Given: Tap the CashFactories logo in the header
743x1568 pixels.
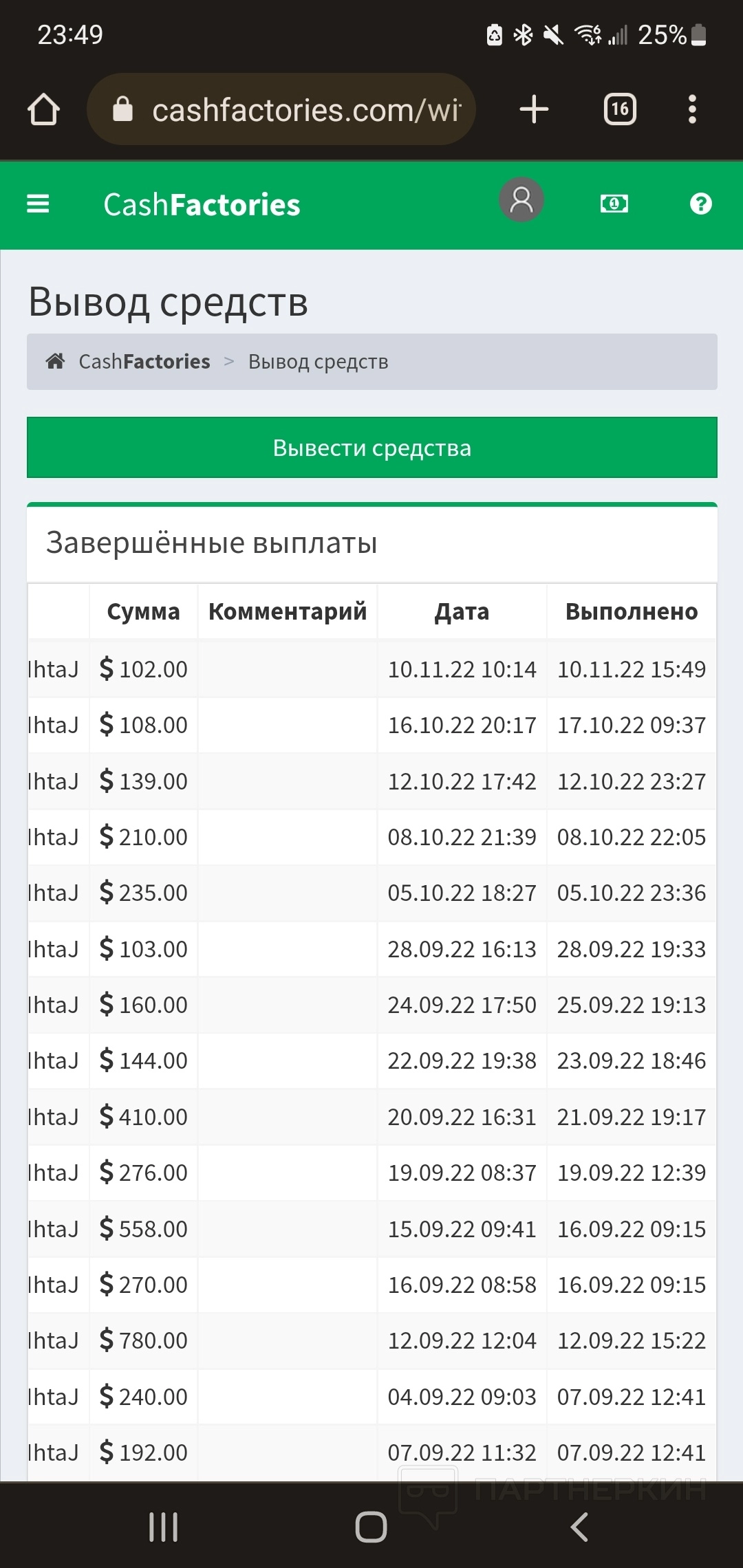Looking at the screenshot, I should pos(202,205).
